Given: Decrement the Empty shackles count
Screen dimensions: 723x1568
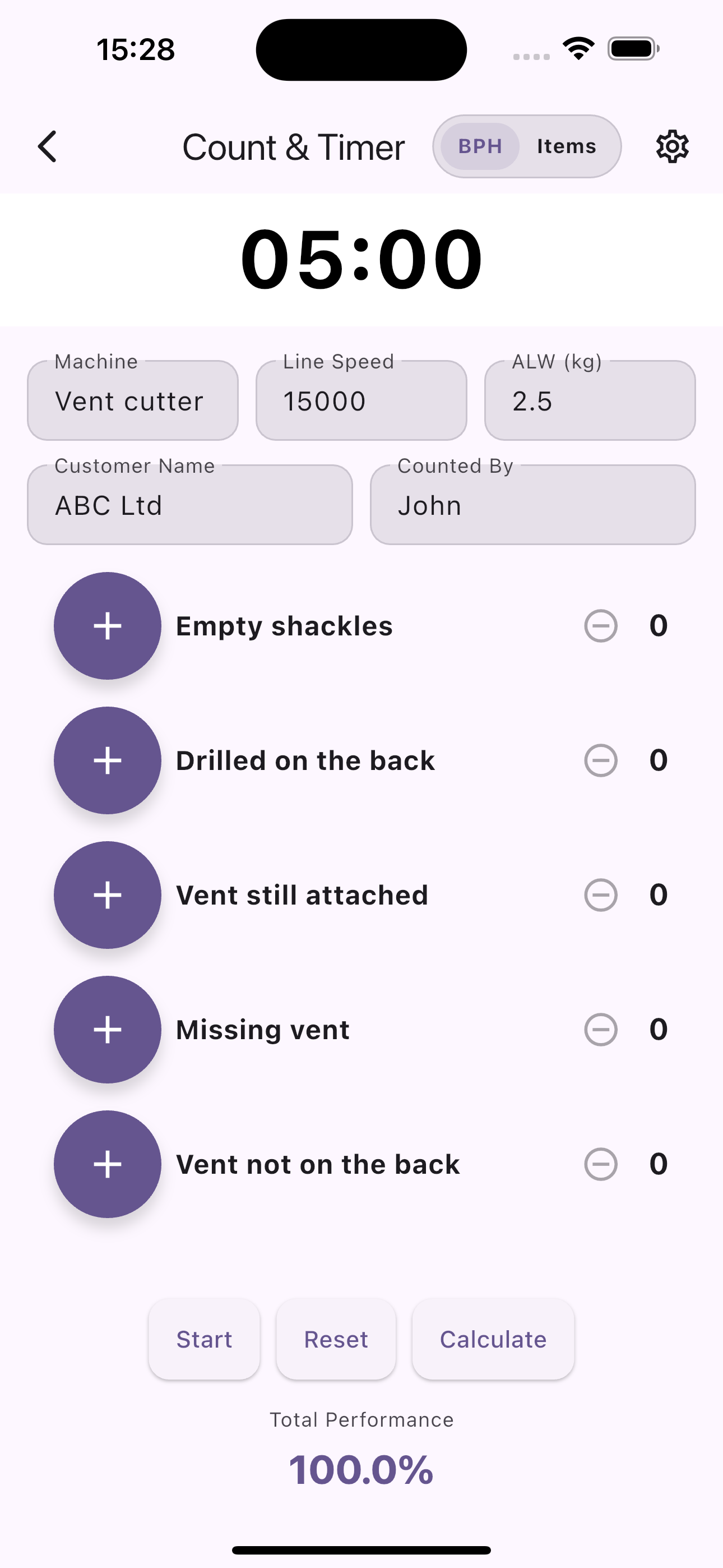Looking at the screenshot, I should [x=600, y=625].
